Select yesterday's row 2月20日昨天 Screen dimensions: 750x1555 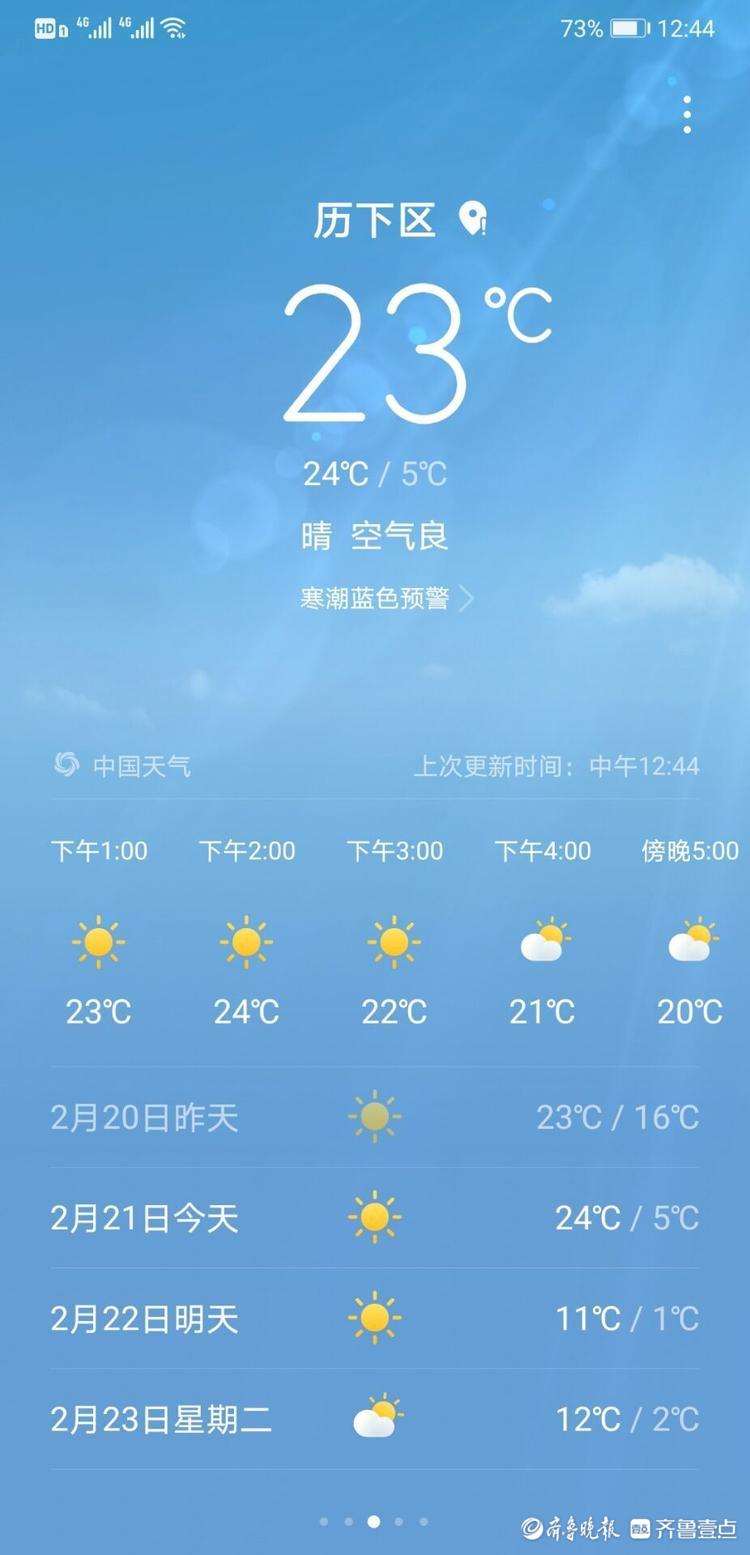tap(374, 1117)
